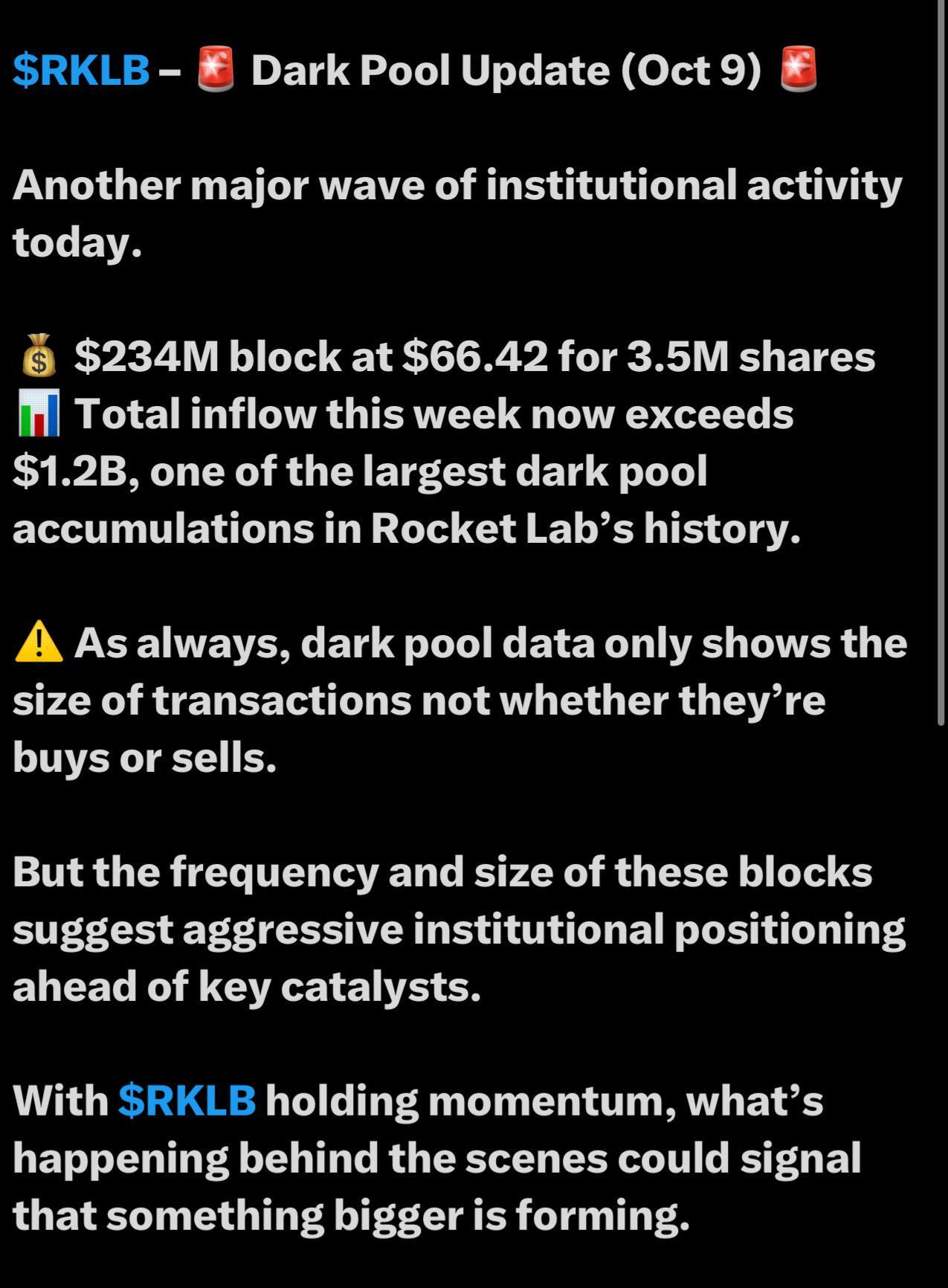948x1288 pixels.
Task: Open the $RKLB cashtag before Dark Pool Update
Action: click(x=81, y=71)
